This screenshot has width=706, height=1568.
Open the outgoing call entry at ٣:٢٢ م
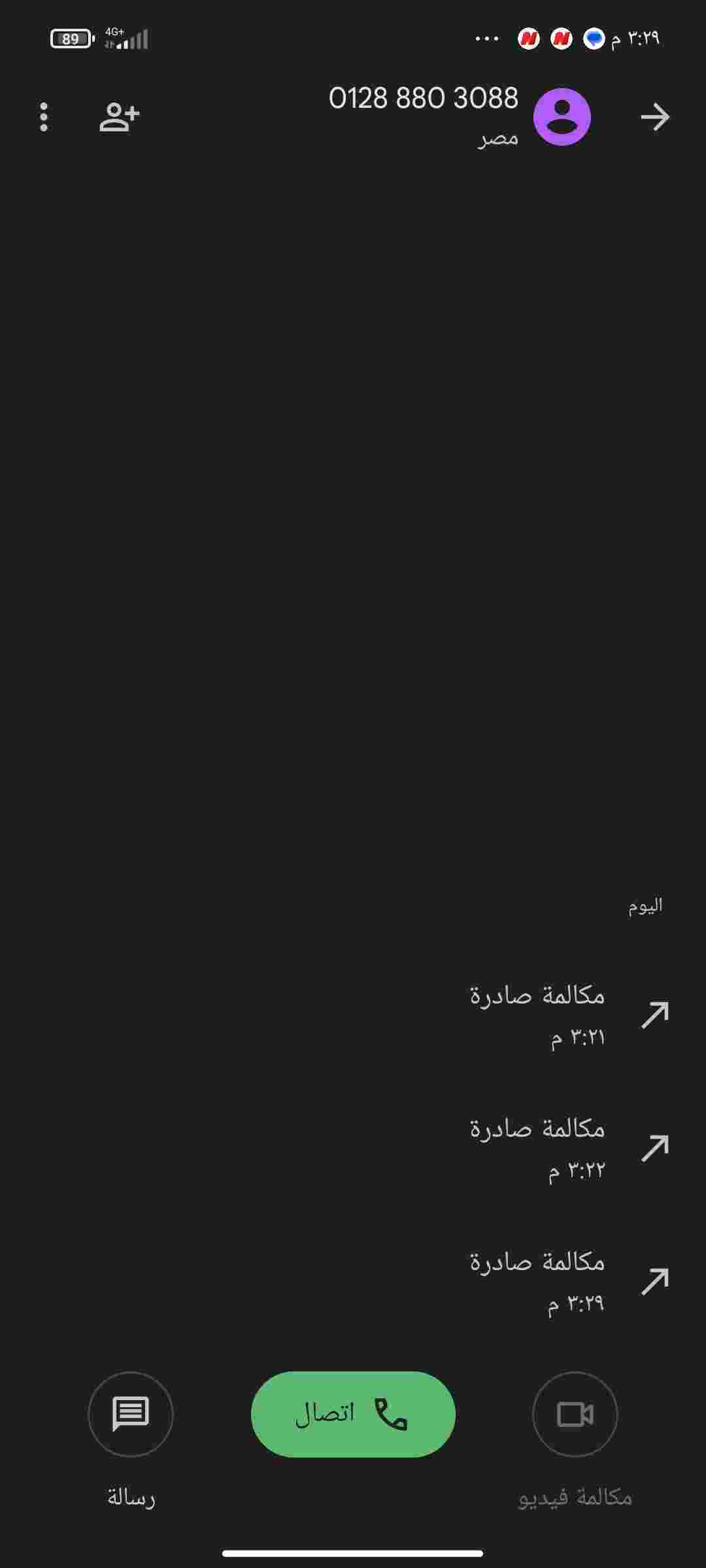click(353, 1149)
